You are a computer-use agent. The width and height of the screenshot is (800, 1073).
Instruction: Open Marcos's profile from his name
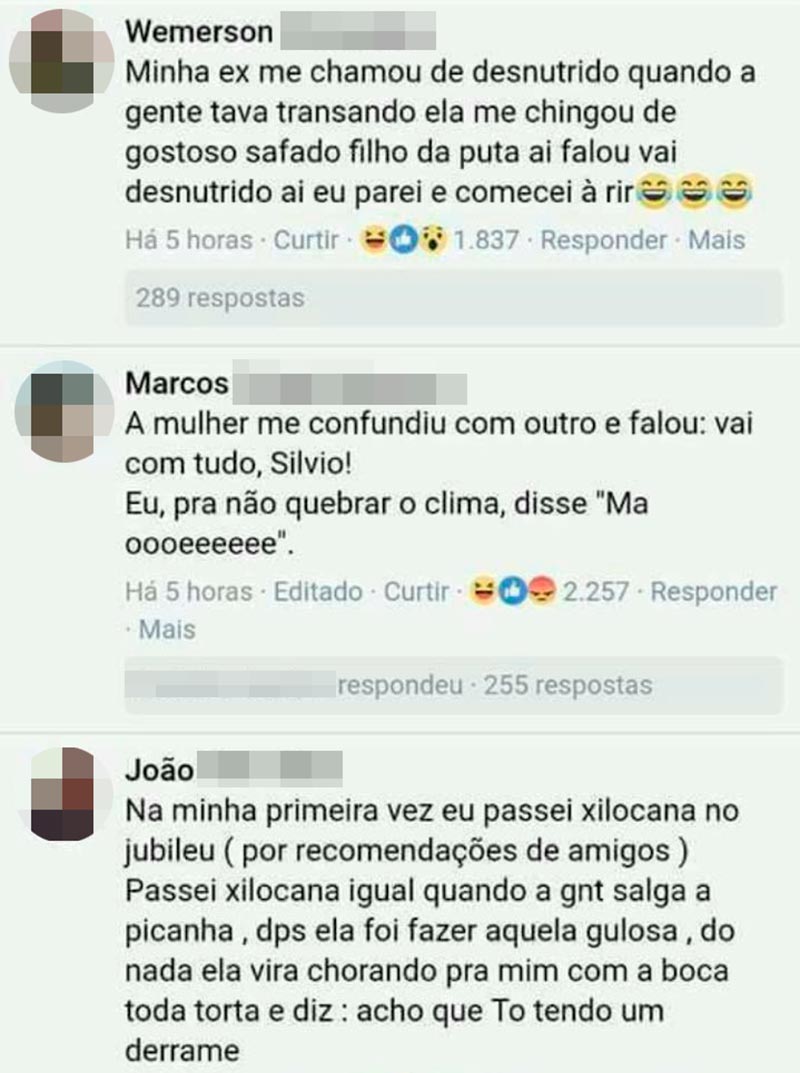[178, 383]
